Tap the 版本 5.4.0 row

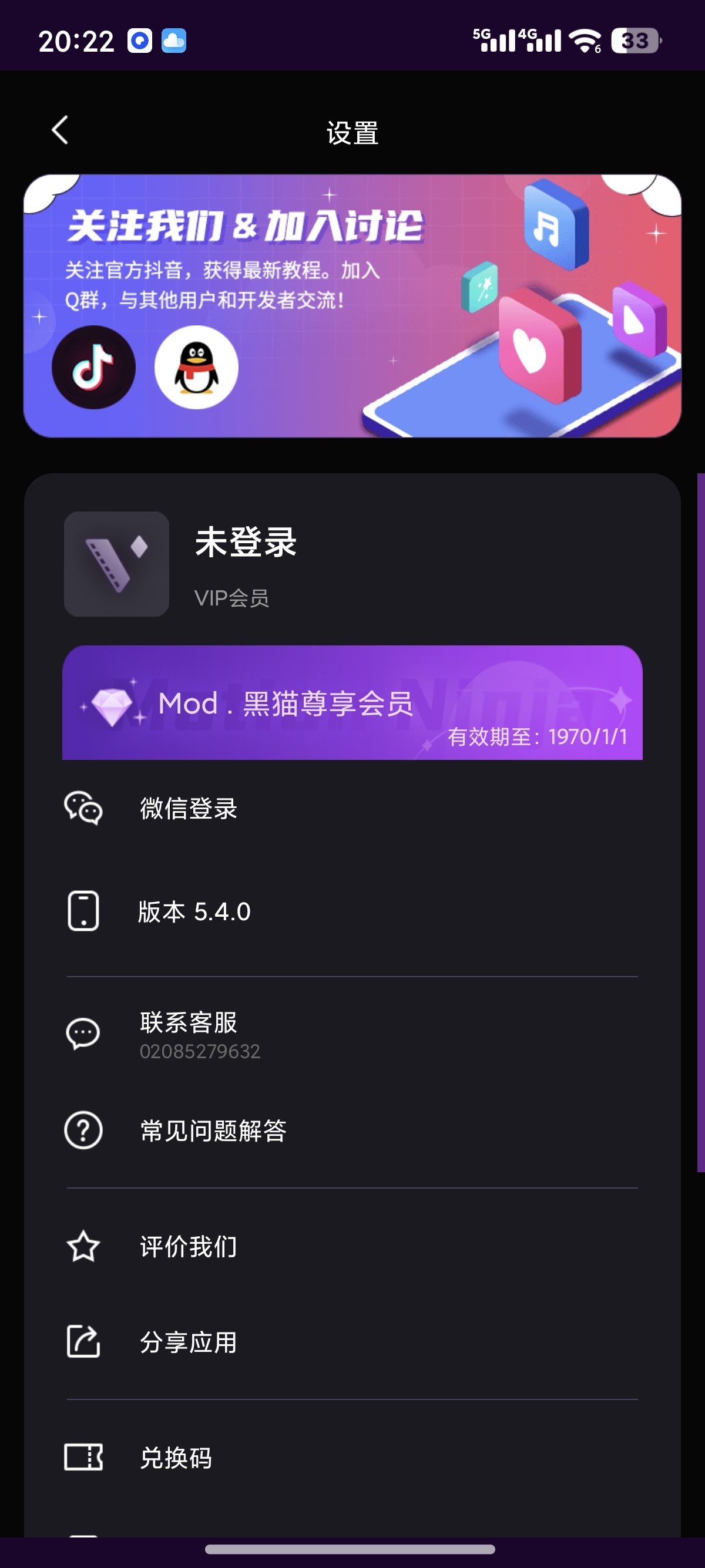194,911
